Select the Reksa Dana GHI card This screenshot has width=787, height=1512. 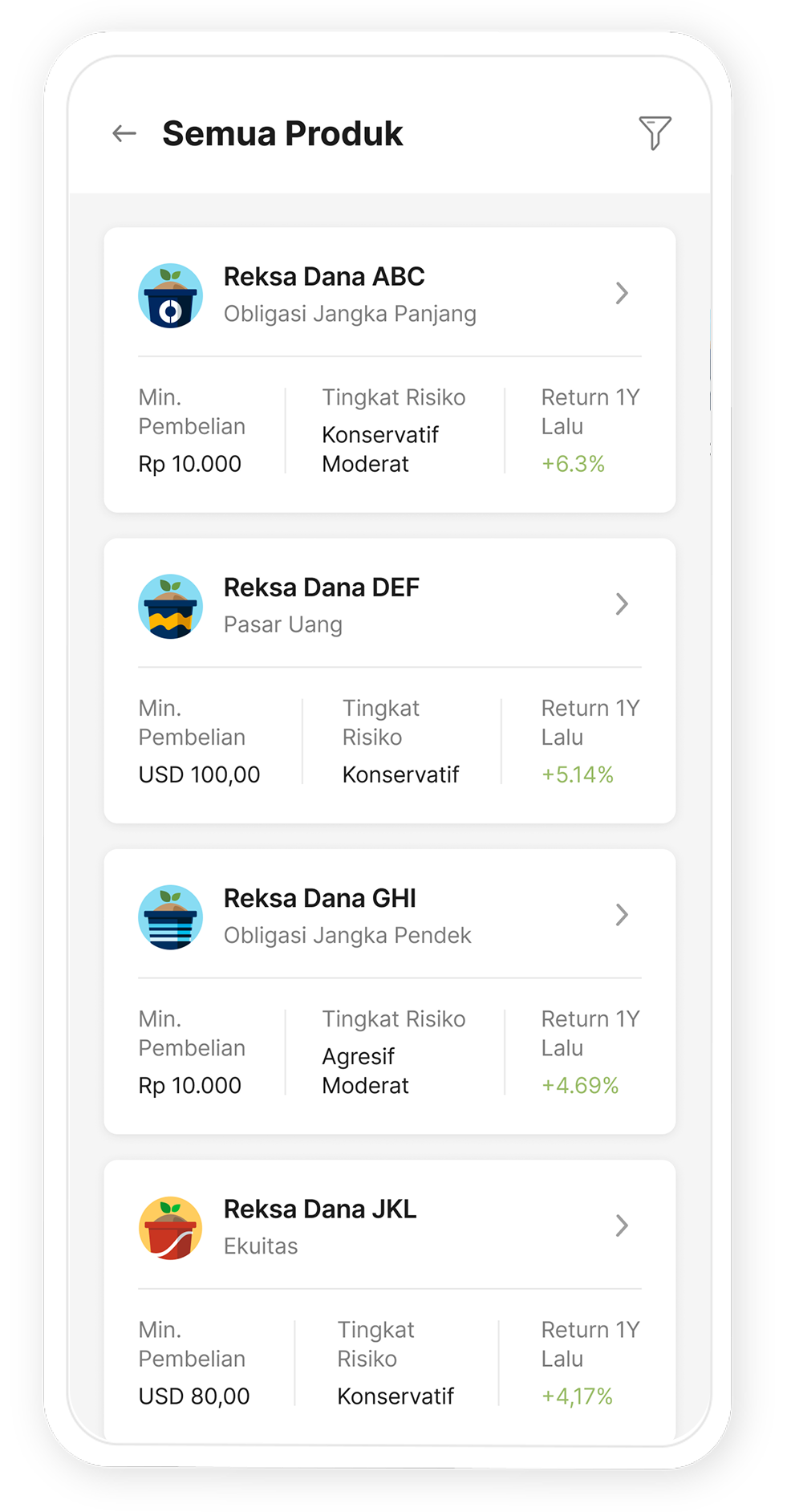point(389,915)
